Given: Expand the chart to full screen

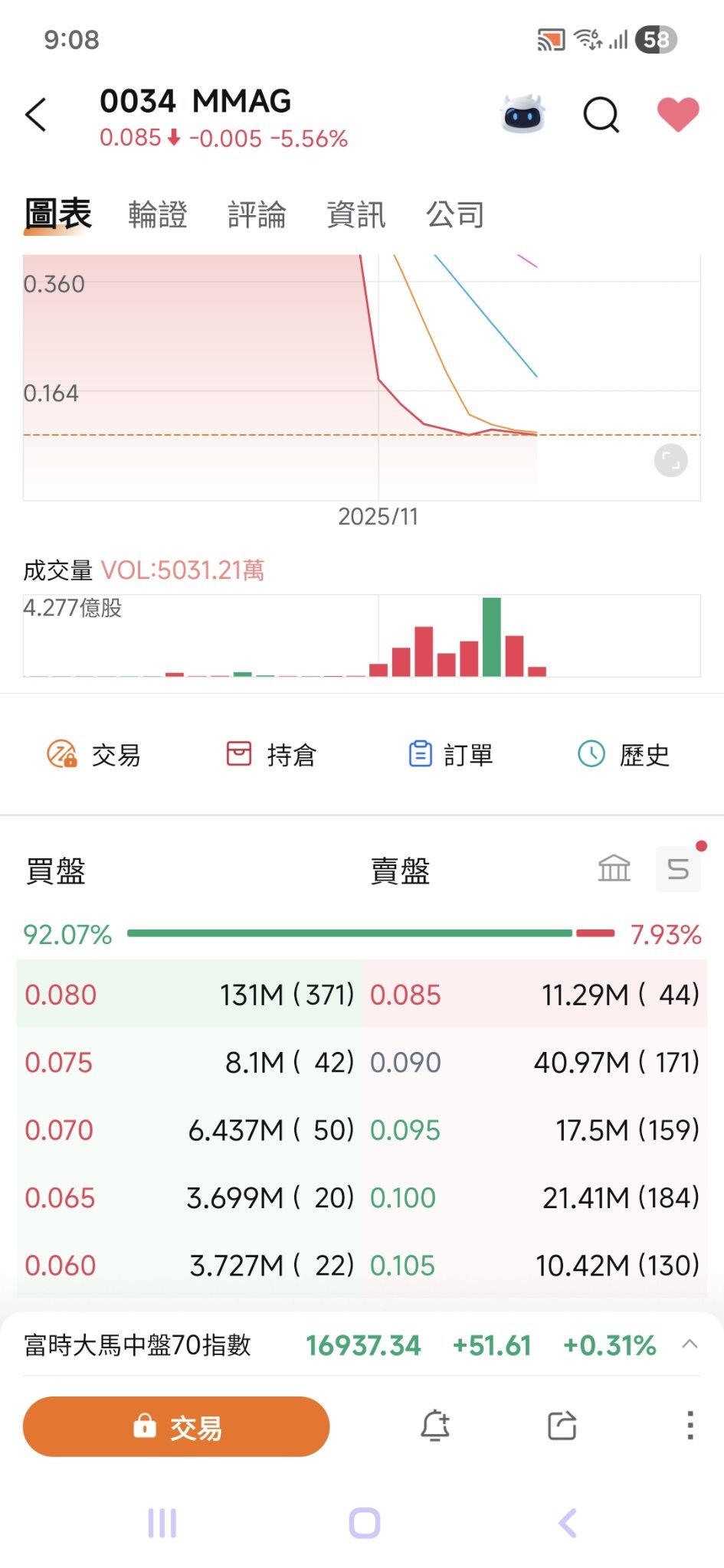Looking at the screenshot, I should point(670,461).
